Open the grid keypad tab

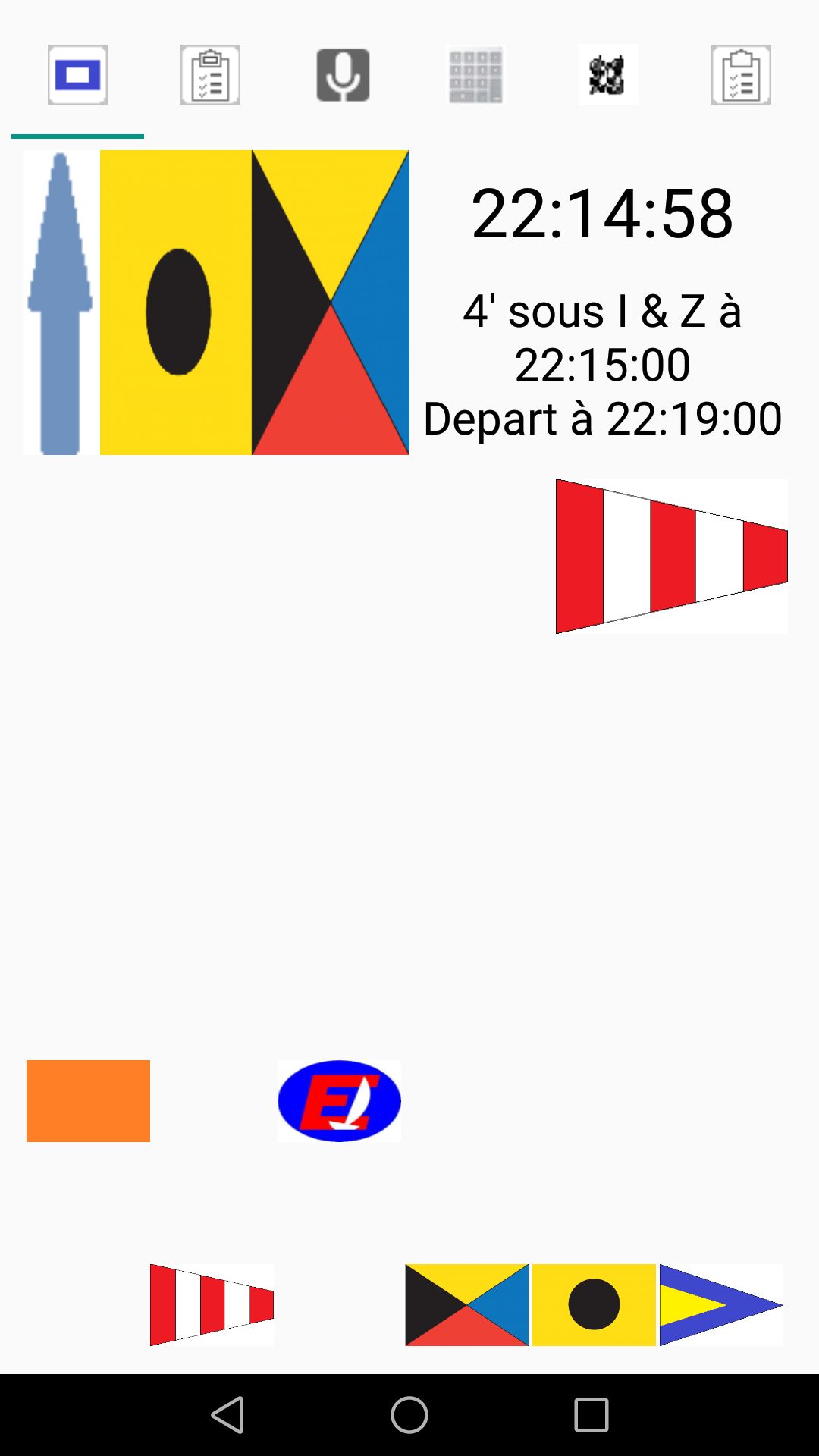pos(475,75)
